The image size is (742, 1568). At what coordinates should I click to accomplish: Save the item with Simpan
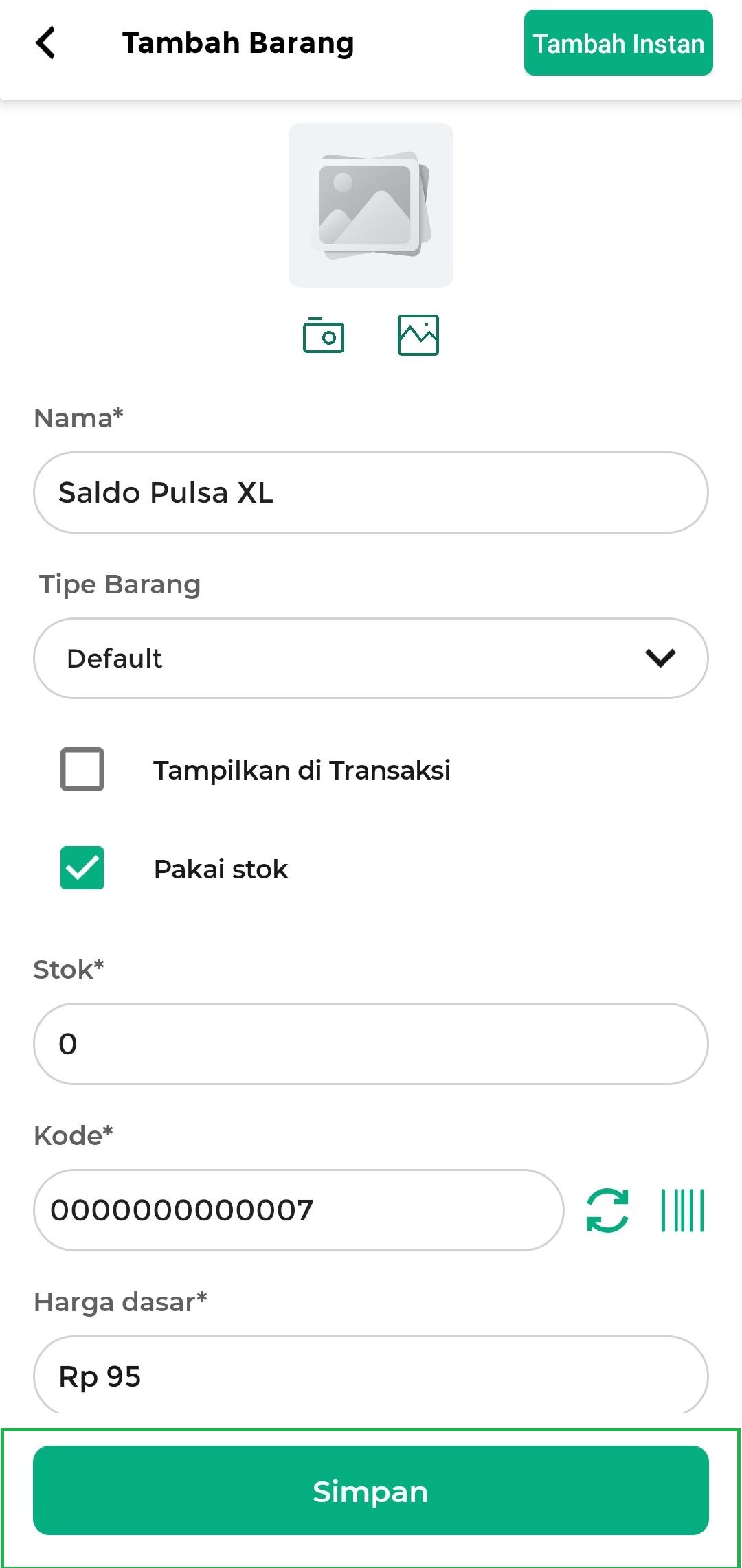pyautogui.click(x=371, y=1492)
